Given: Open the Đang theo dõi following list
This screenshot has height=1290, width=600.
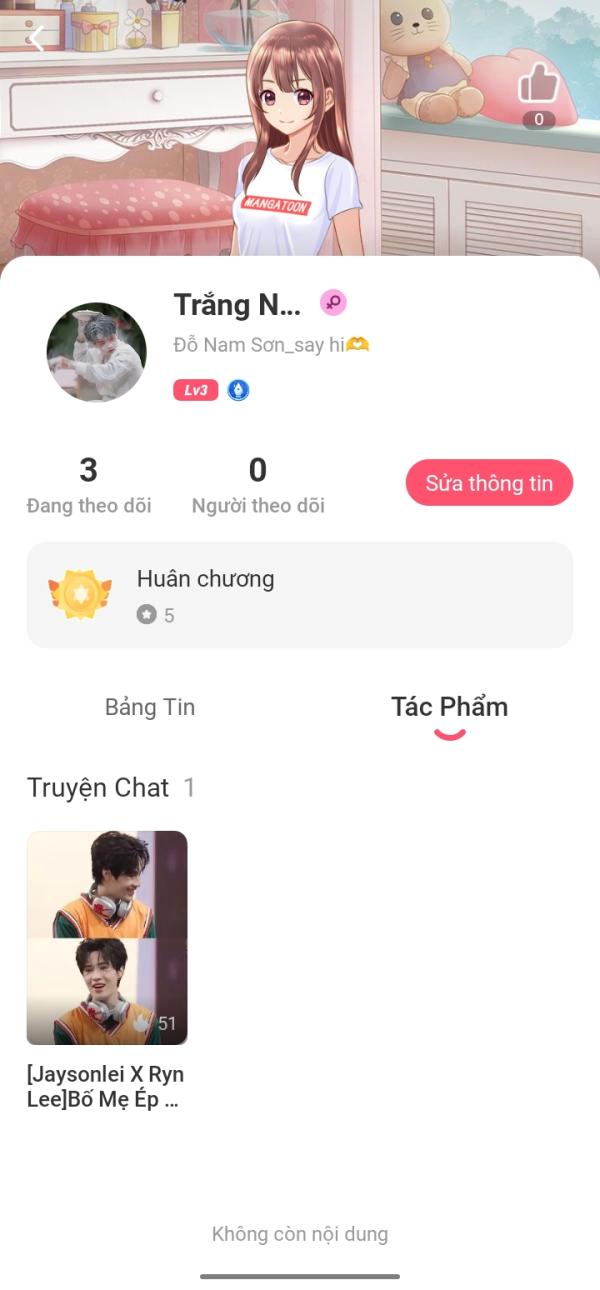Looking at the screenshot, I should (89, 485).
